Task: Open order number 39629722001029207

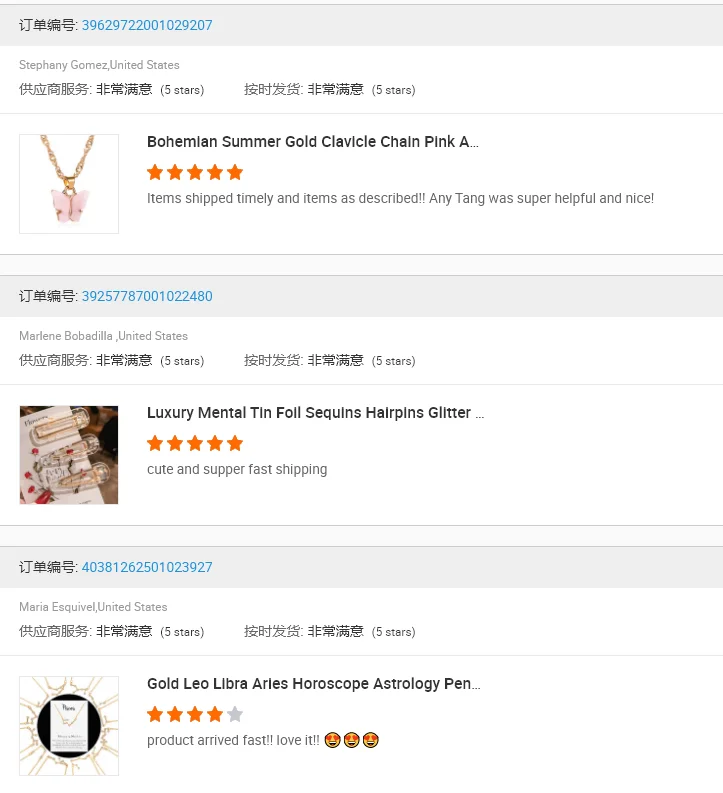Action: coord(147,25)
